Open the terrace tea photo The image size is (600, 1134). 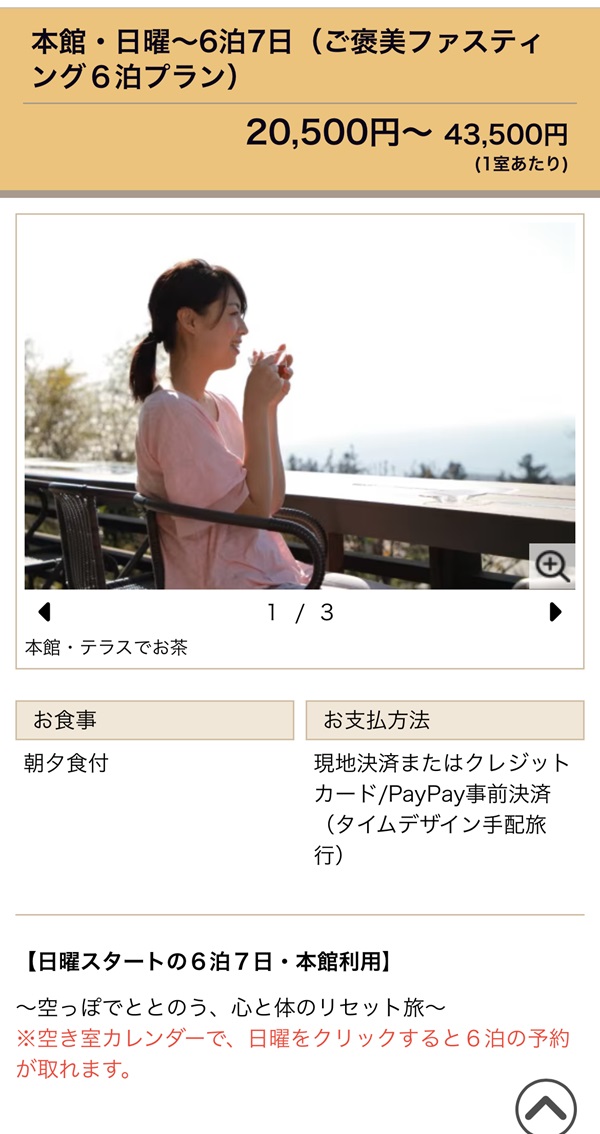pyautogui.click(x=300, y=405)
